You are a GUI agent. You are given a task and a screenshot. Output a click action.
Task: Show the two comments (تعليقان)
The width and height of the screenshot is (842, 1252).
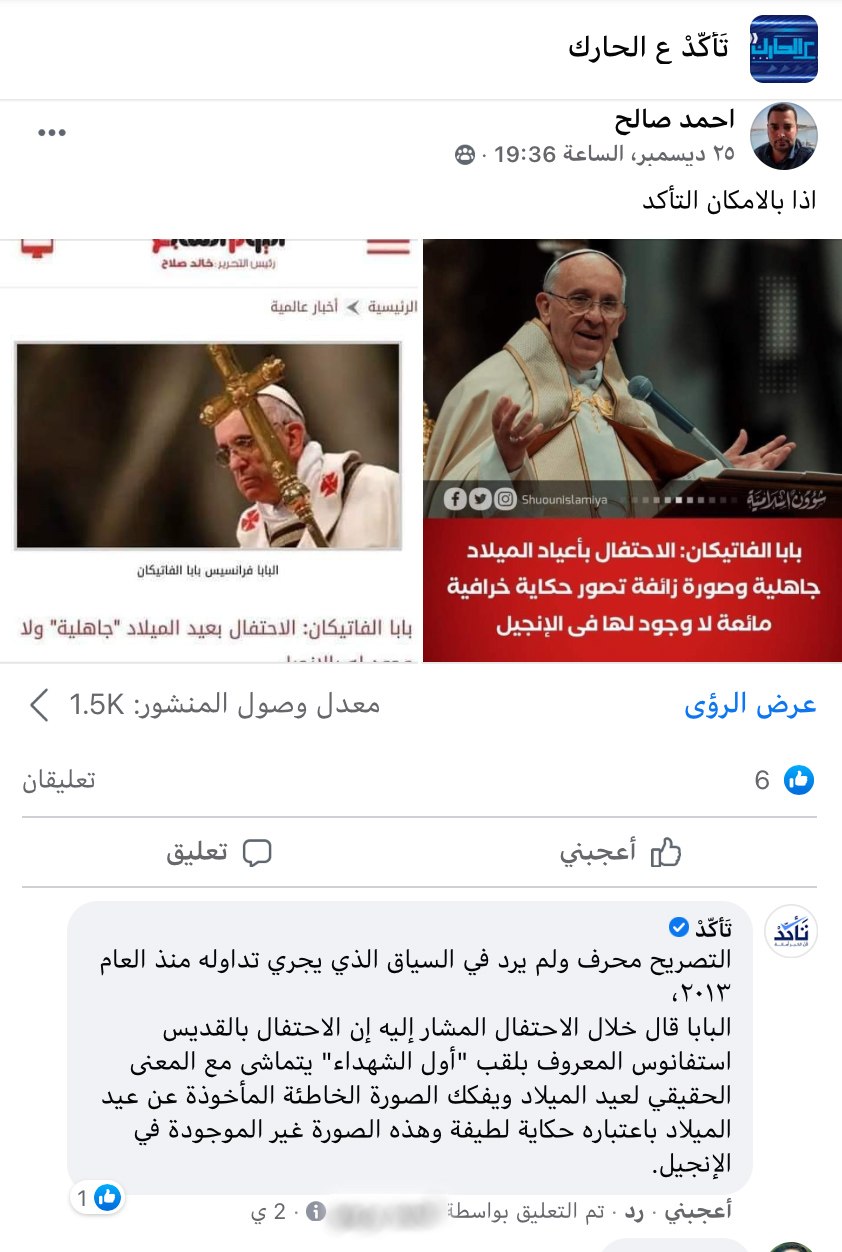59,780
